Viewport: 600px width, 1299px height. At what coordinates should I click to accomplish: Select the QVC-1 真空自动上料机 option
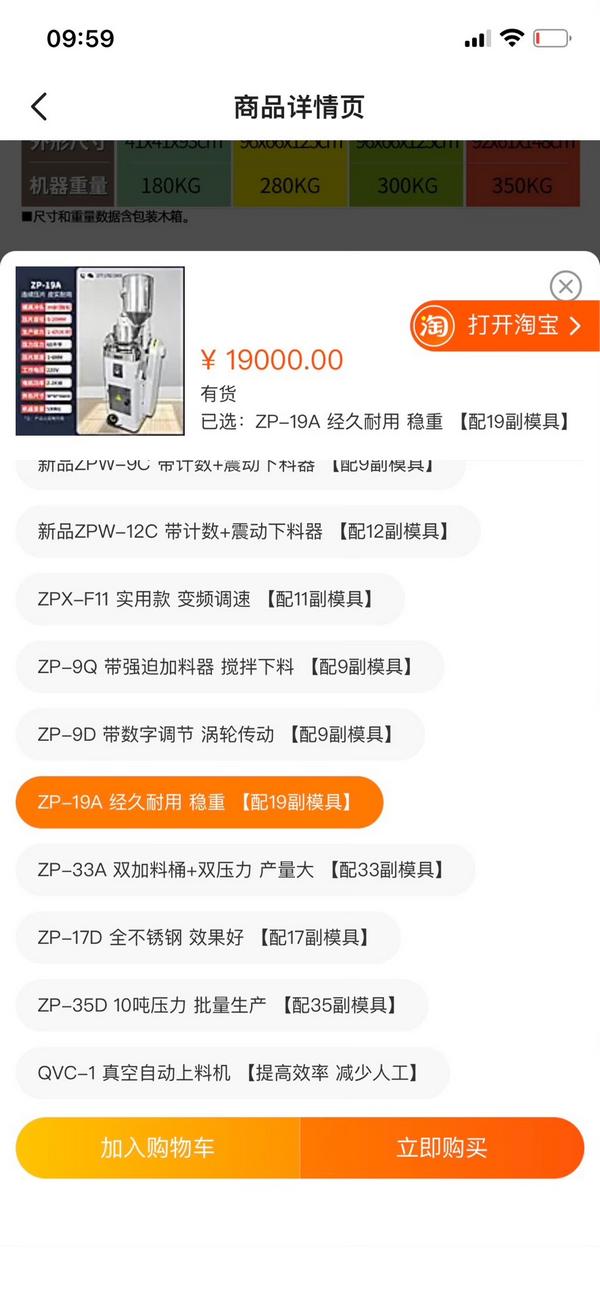click(x=230, y=1074)
